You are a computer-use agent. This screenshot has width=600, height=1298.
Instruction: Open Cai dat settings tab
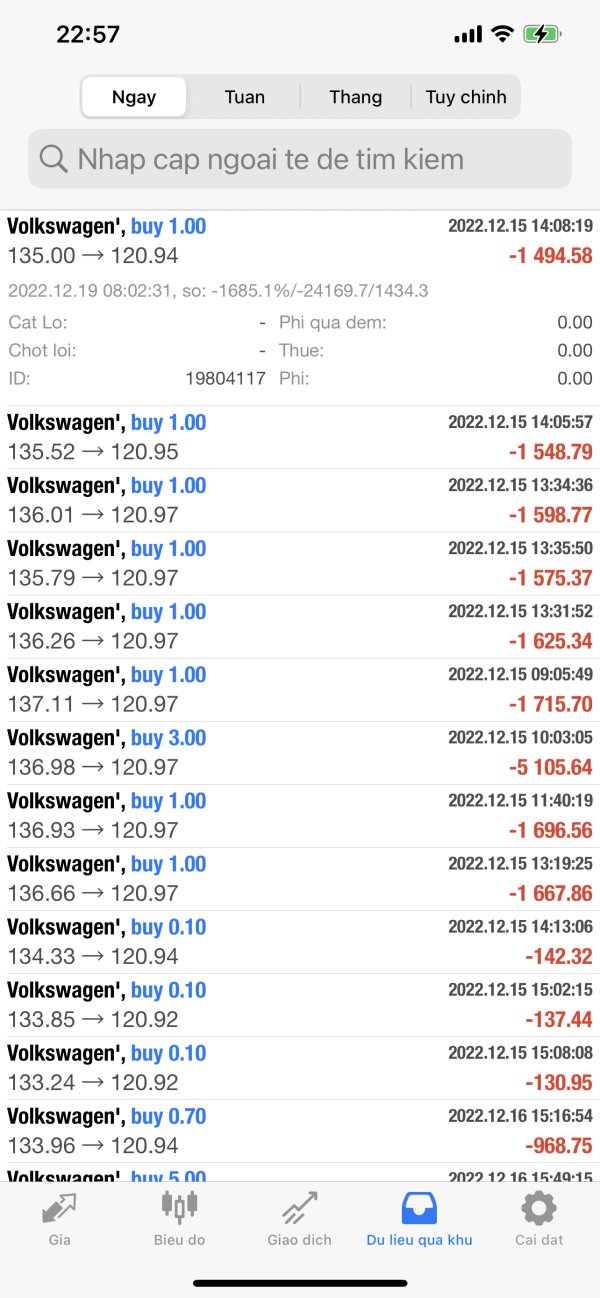(x=539, y=1219)
